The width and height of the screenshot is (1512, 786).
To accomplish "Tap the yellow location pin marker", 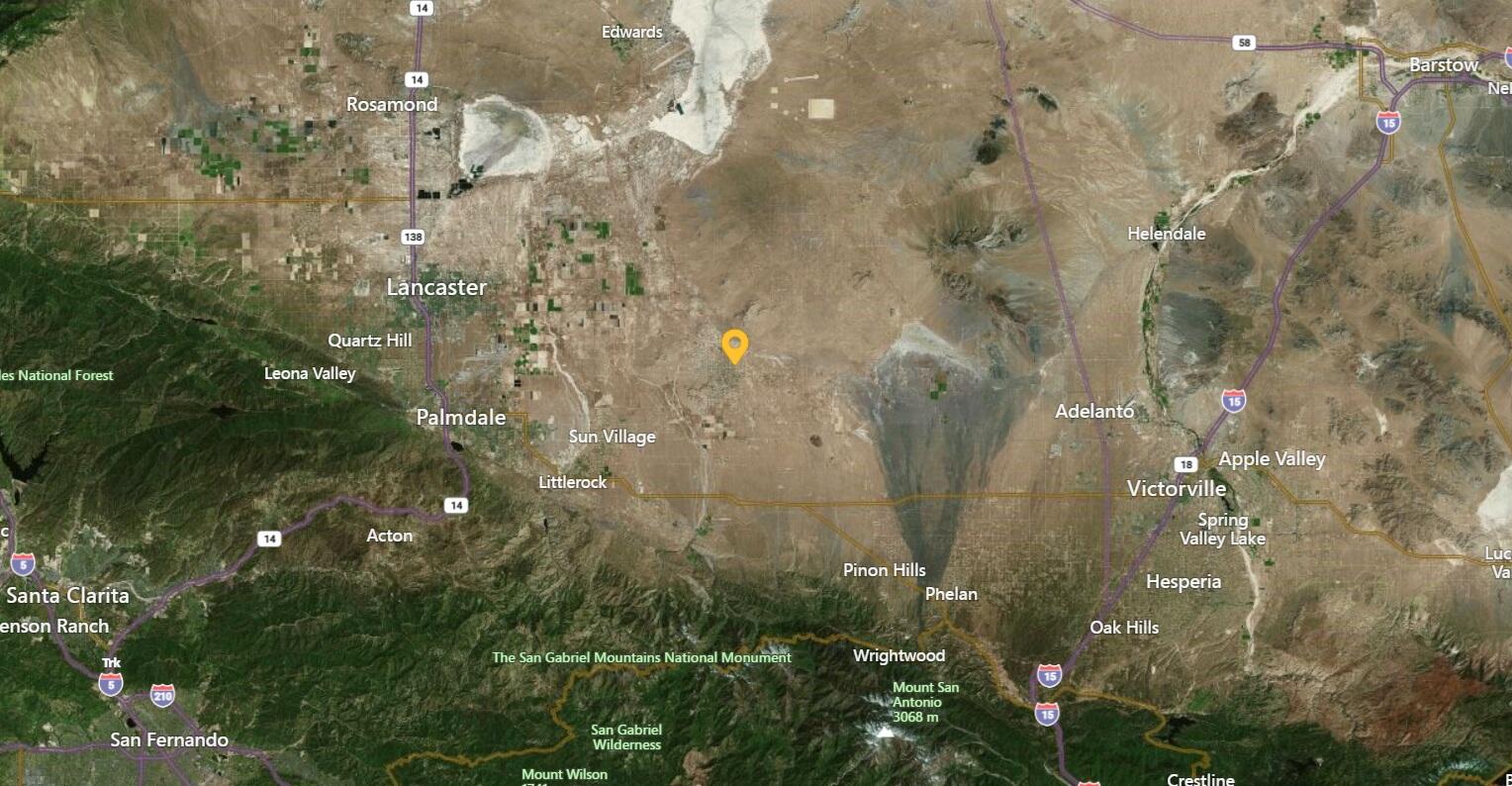I will click(734, 344).
